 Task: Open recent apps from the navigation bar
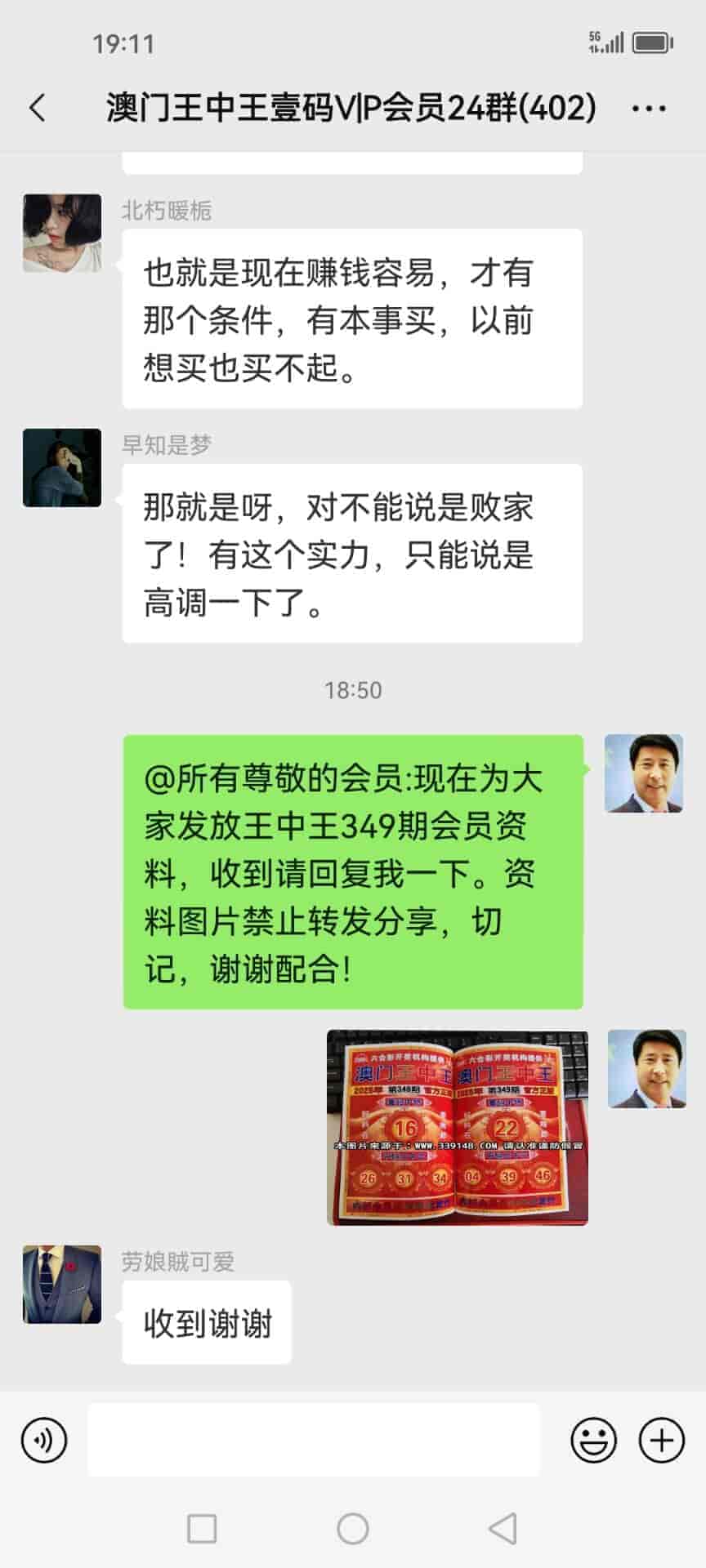tap(202, 1528)
